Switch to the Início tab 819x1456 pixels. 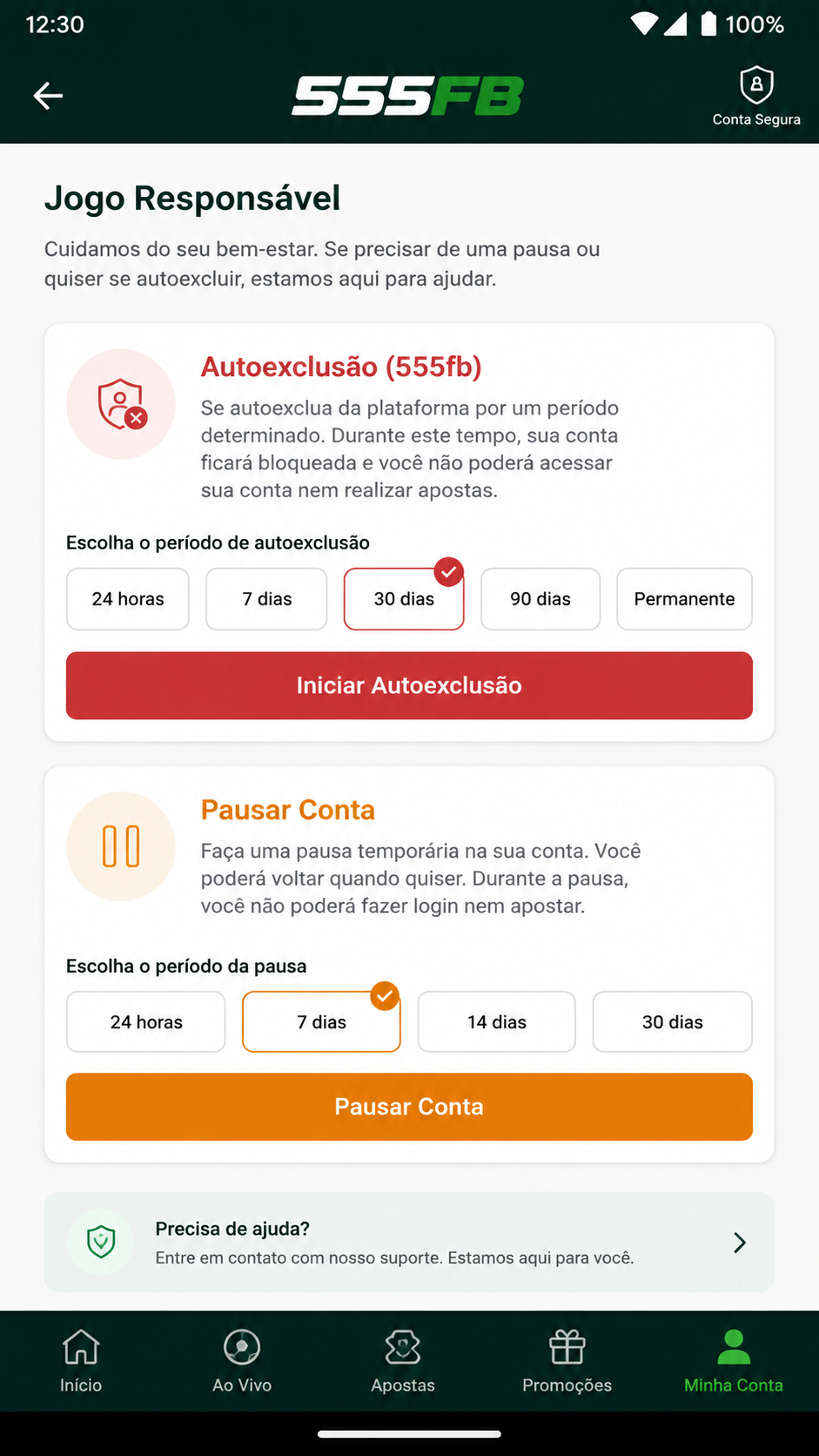click(x=81, y=1361)
